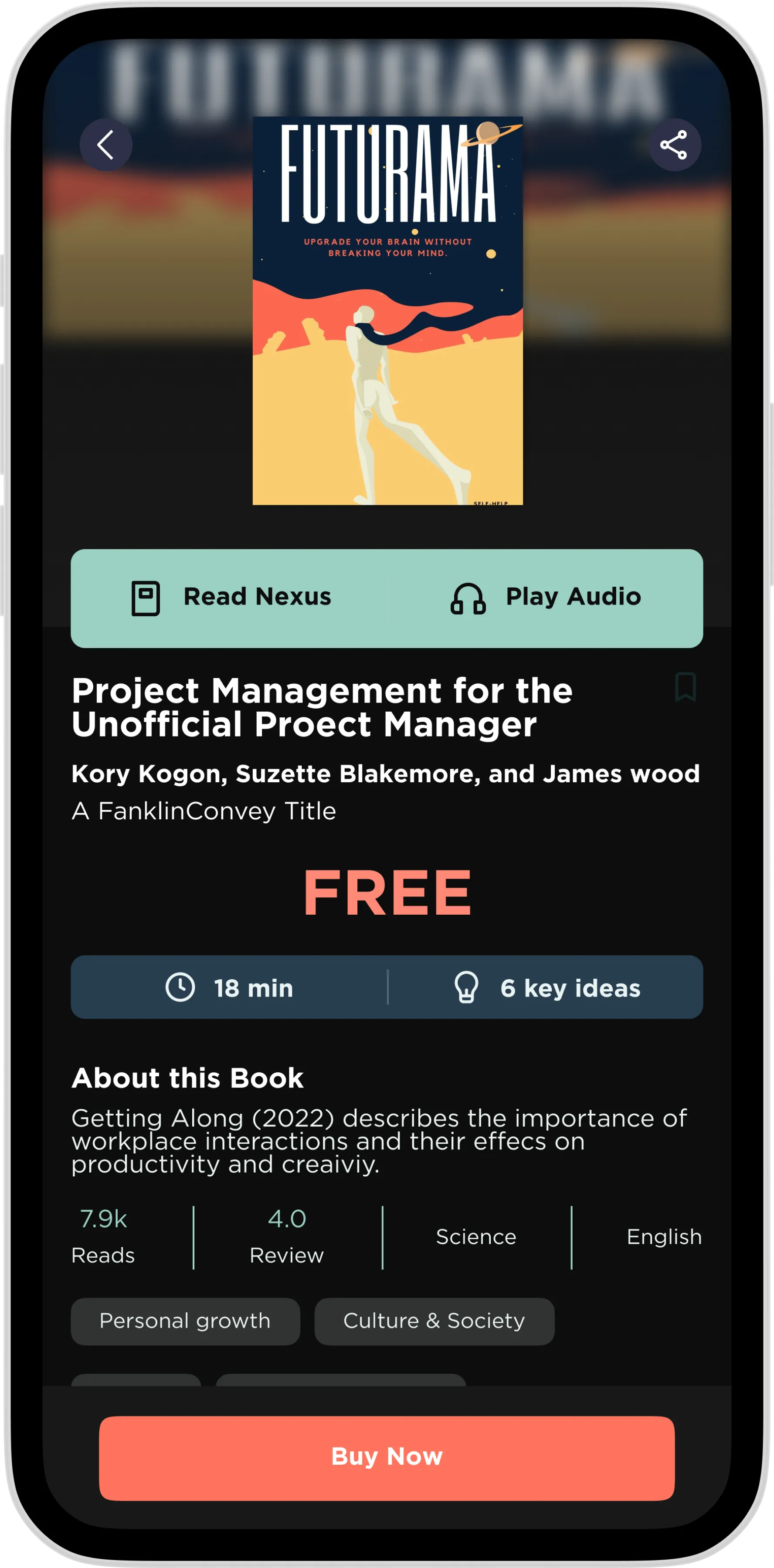
Task: Tap Read Nexus
Action: coord(231,598)
